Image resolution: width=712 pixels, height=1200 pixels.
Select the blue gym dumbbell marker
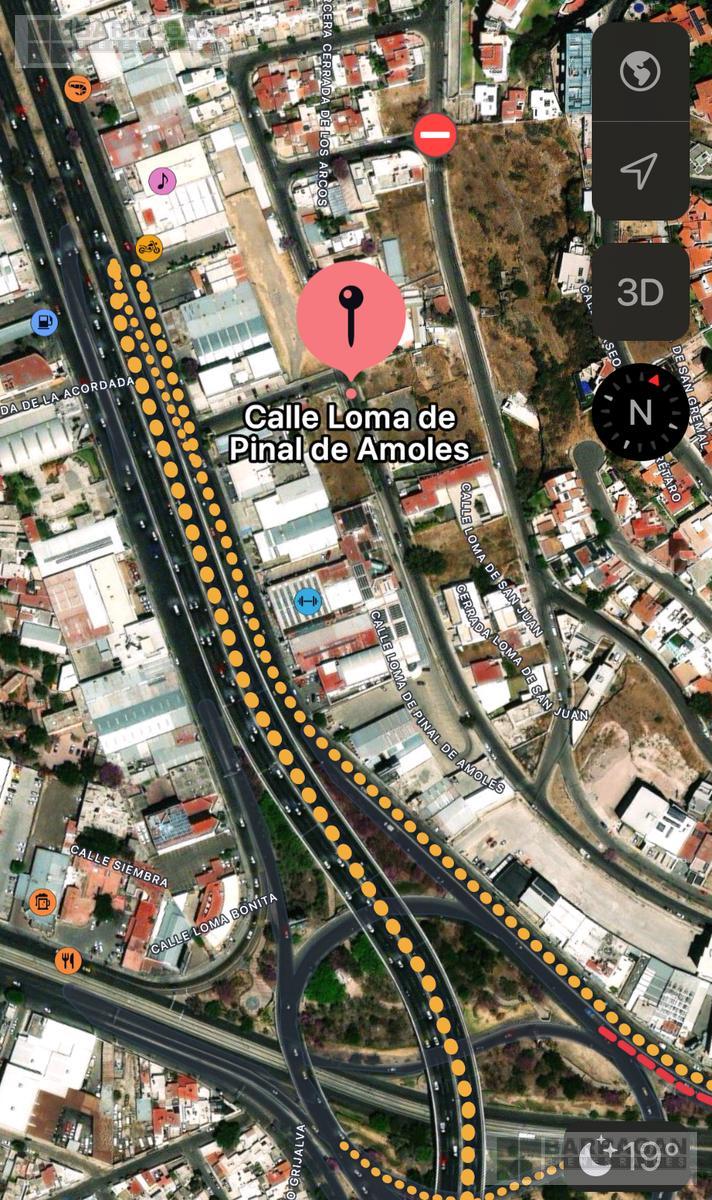(308, 602)
